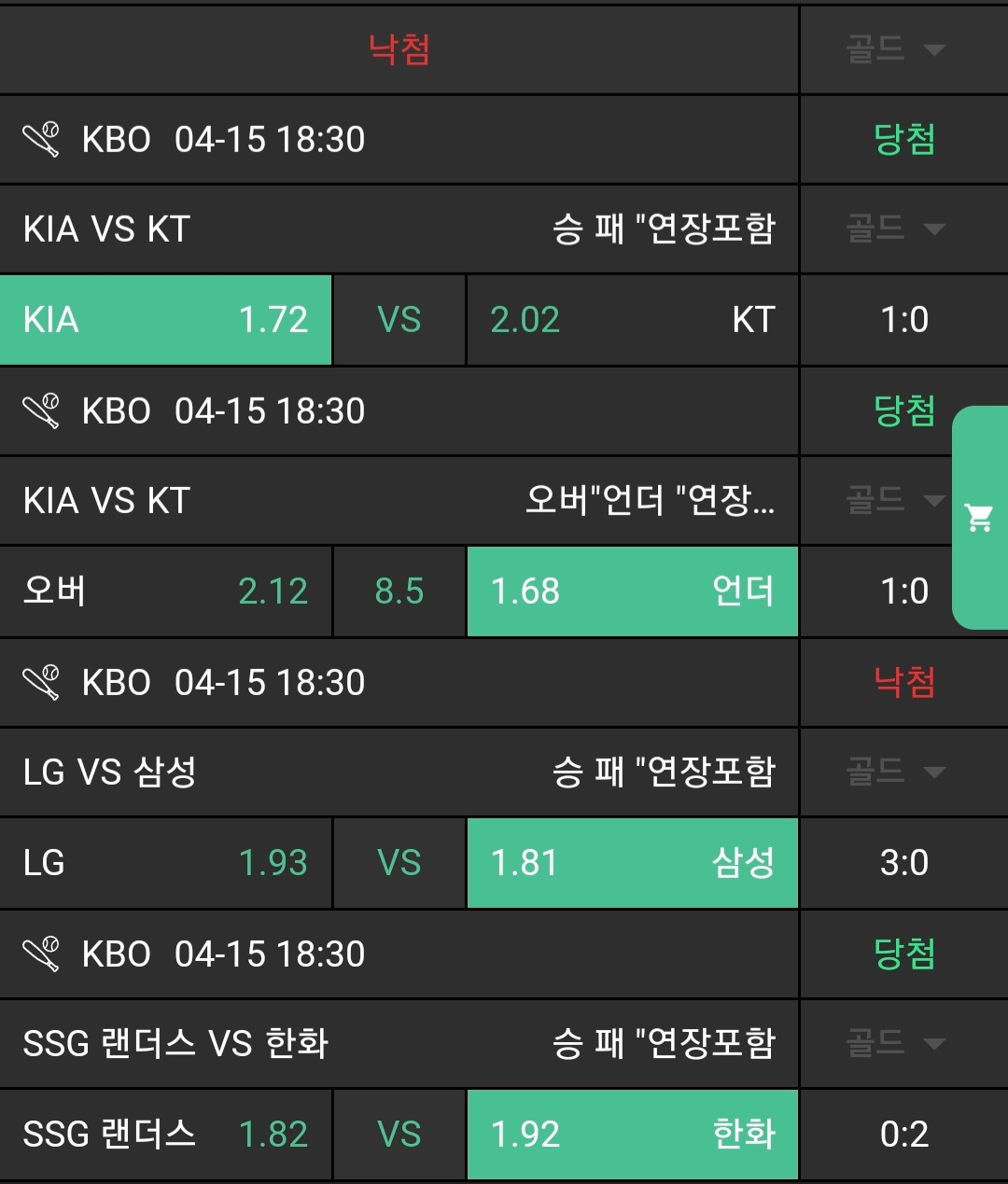Image resolution: width=1008 pixels, height=1184 pixels.
Task: Open the floating cart tab
Action: pos(979,518)
